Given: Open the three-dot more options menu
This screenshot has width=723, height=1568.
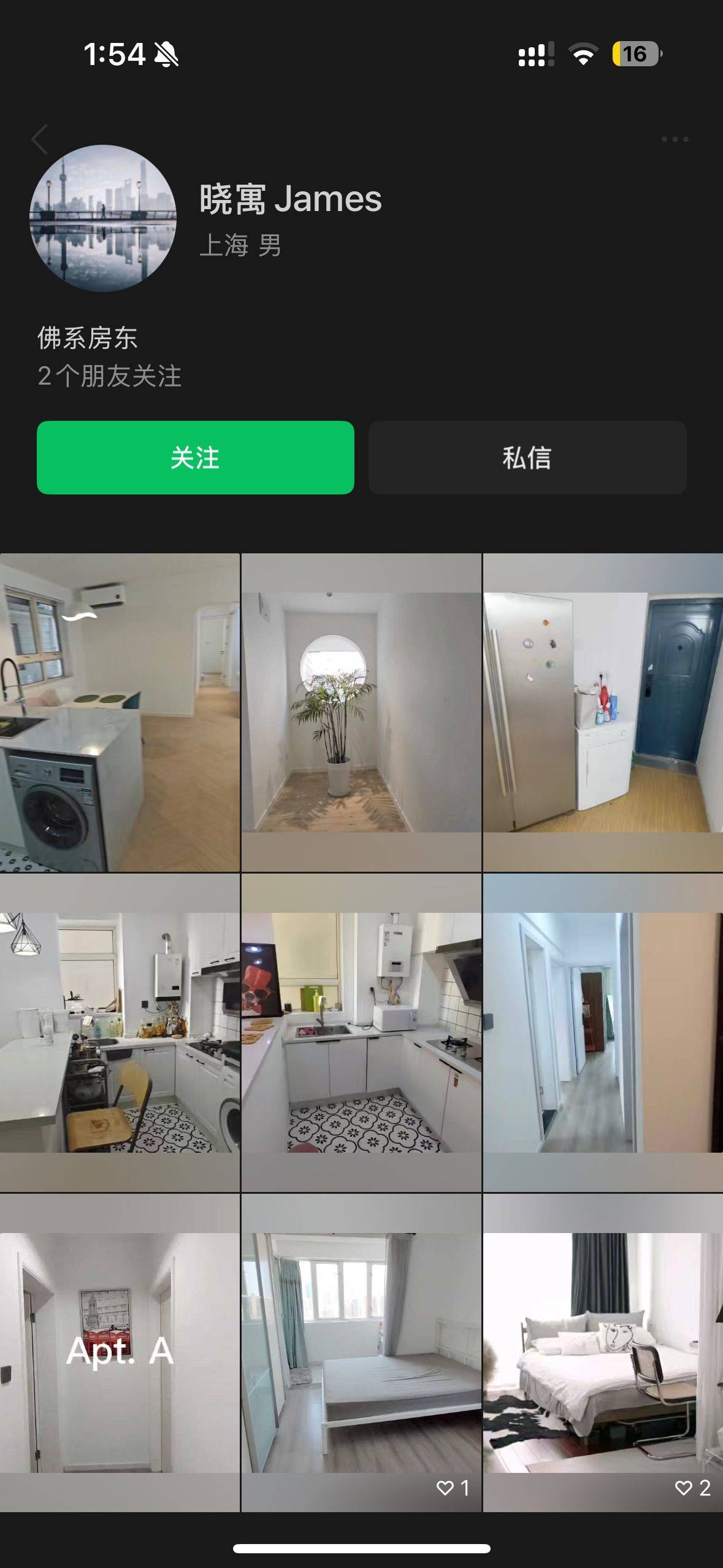Looking at the screenshot, I should click(x=675, y=139).
